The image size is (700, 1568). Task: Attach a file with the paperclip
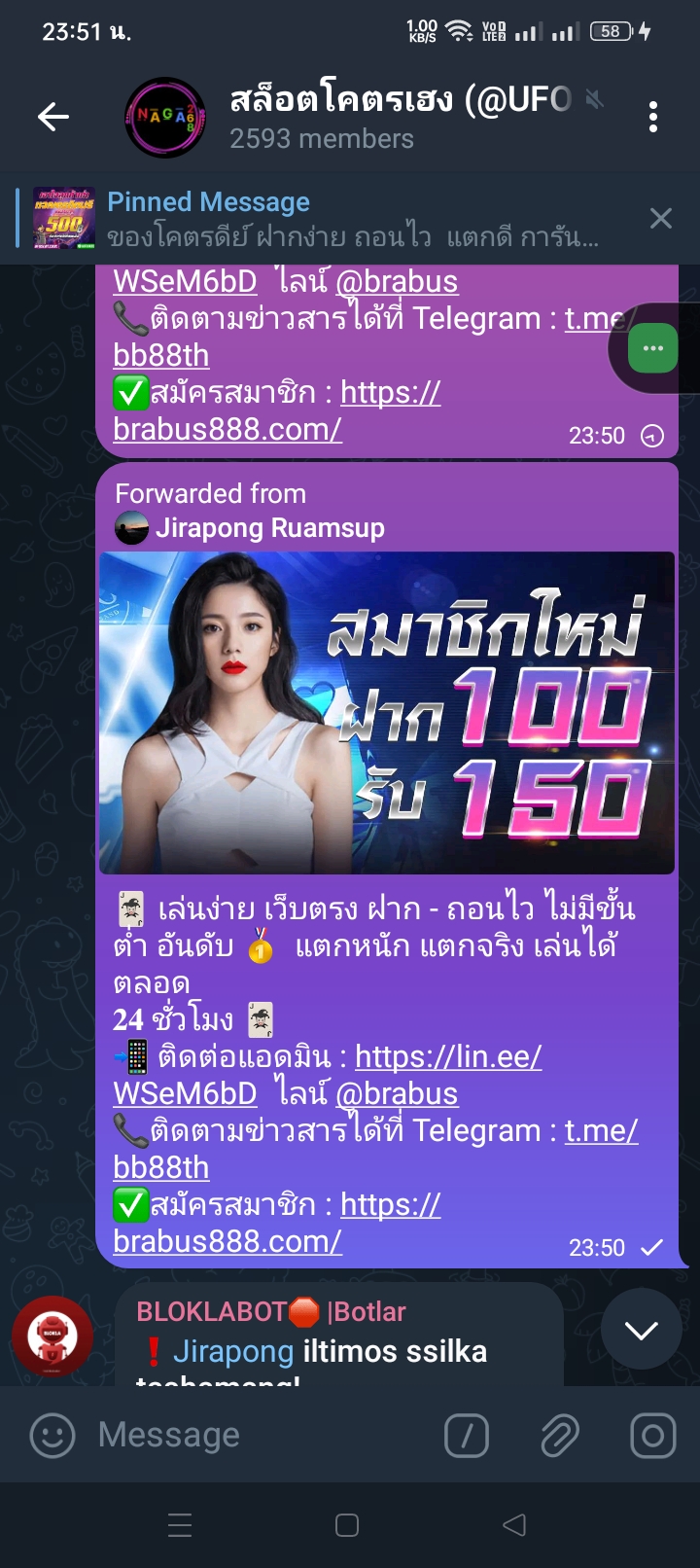[560, 1436]
